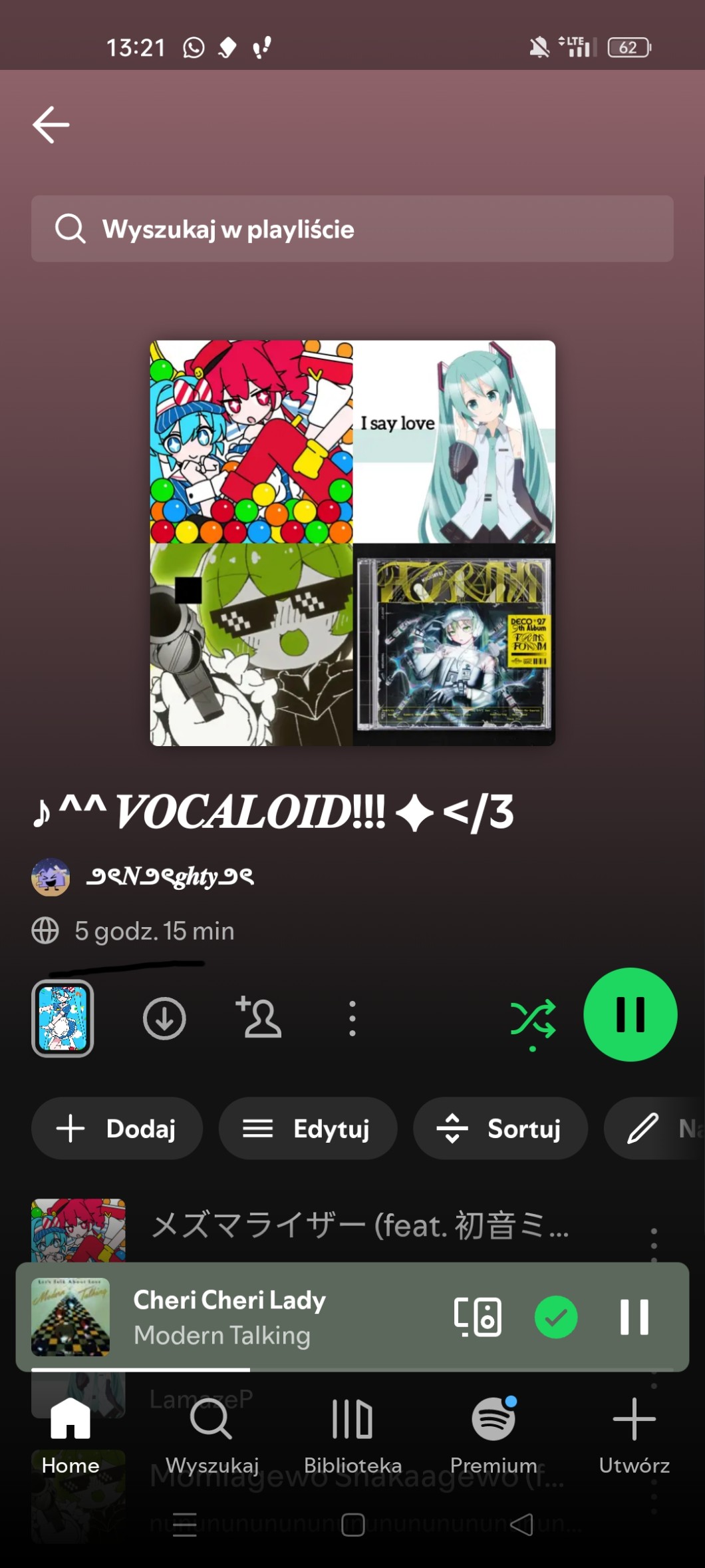Open the playlist's three-dot options menu
The image size is (705, 1568).
point(352,1018)
